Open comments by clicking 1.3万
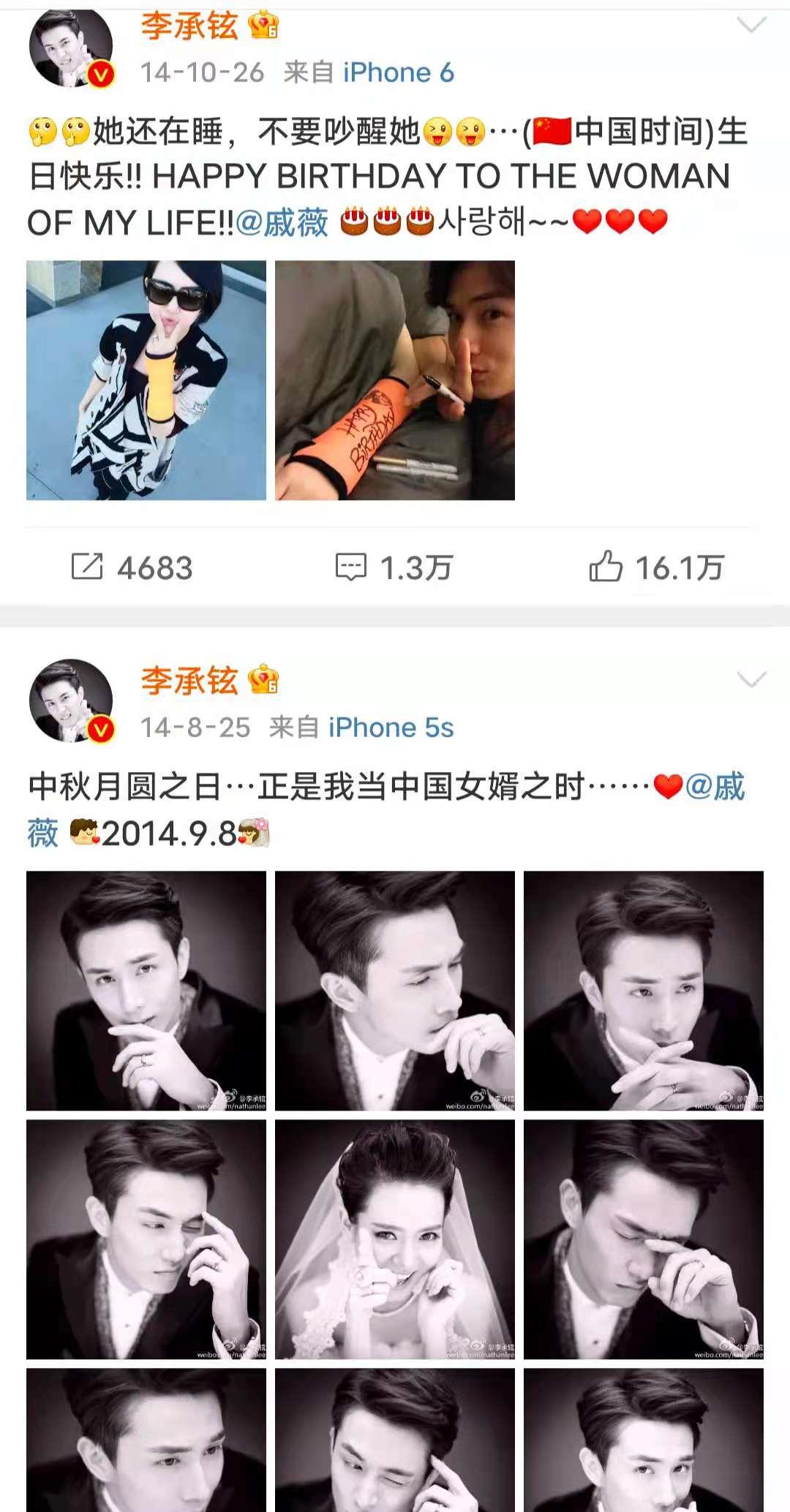The width and height of the screenshot is (790, 1512). (x=415, y=564)
